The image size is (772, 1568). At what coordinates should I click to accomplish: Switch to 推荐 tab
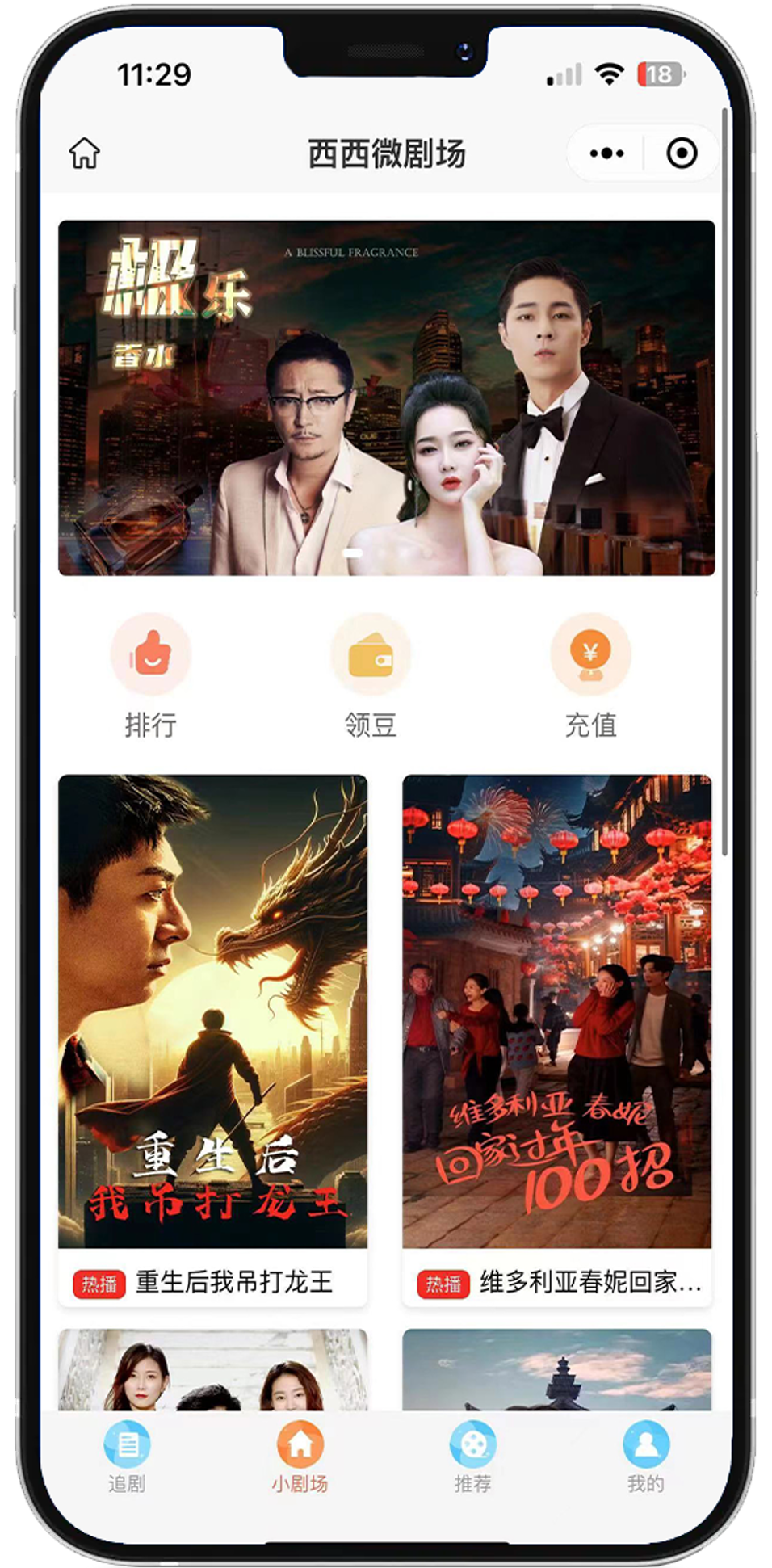tap(472, 1458)
